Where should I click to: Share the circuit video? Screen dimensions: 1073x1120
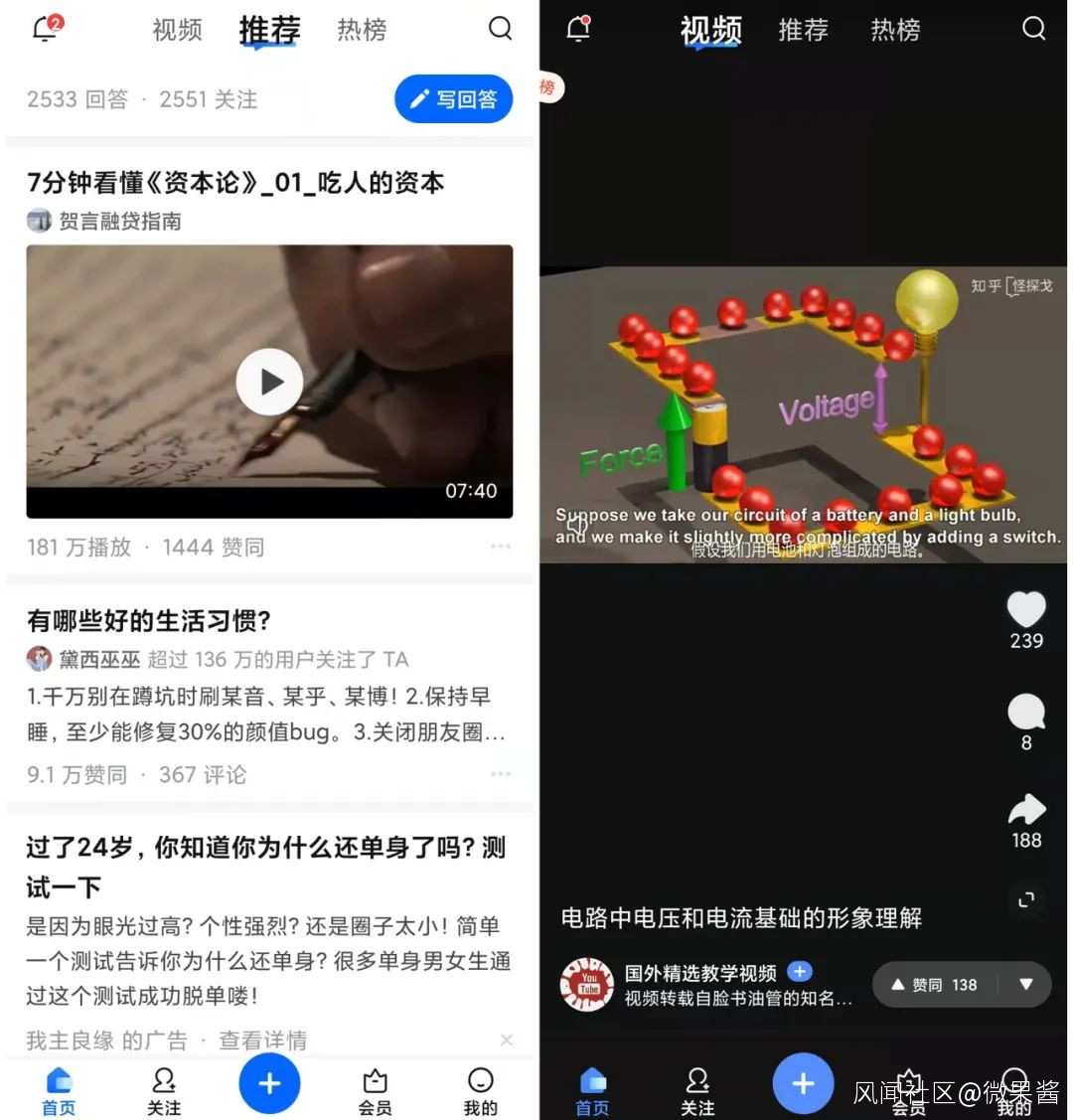click(1025, 810)
